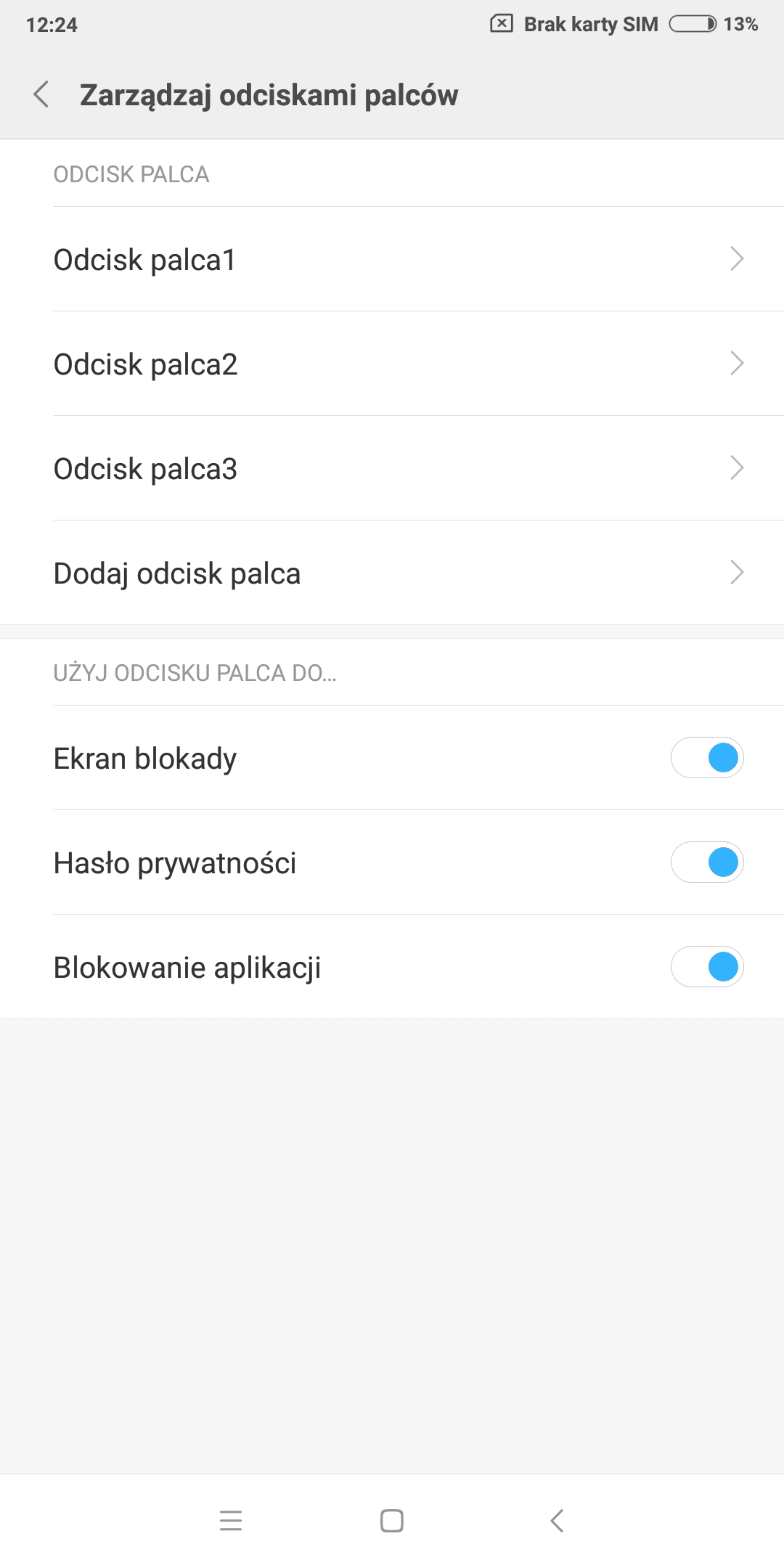This screenshot has width=784, height=1568.
Task: Tap the system home button
Action: [x=392, y=1520]
